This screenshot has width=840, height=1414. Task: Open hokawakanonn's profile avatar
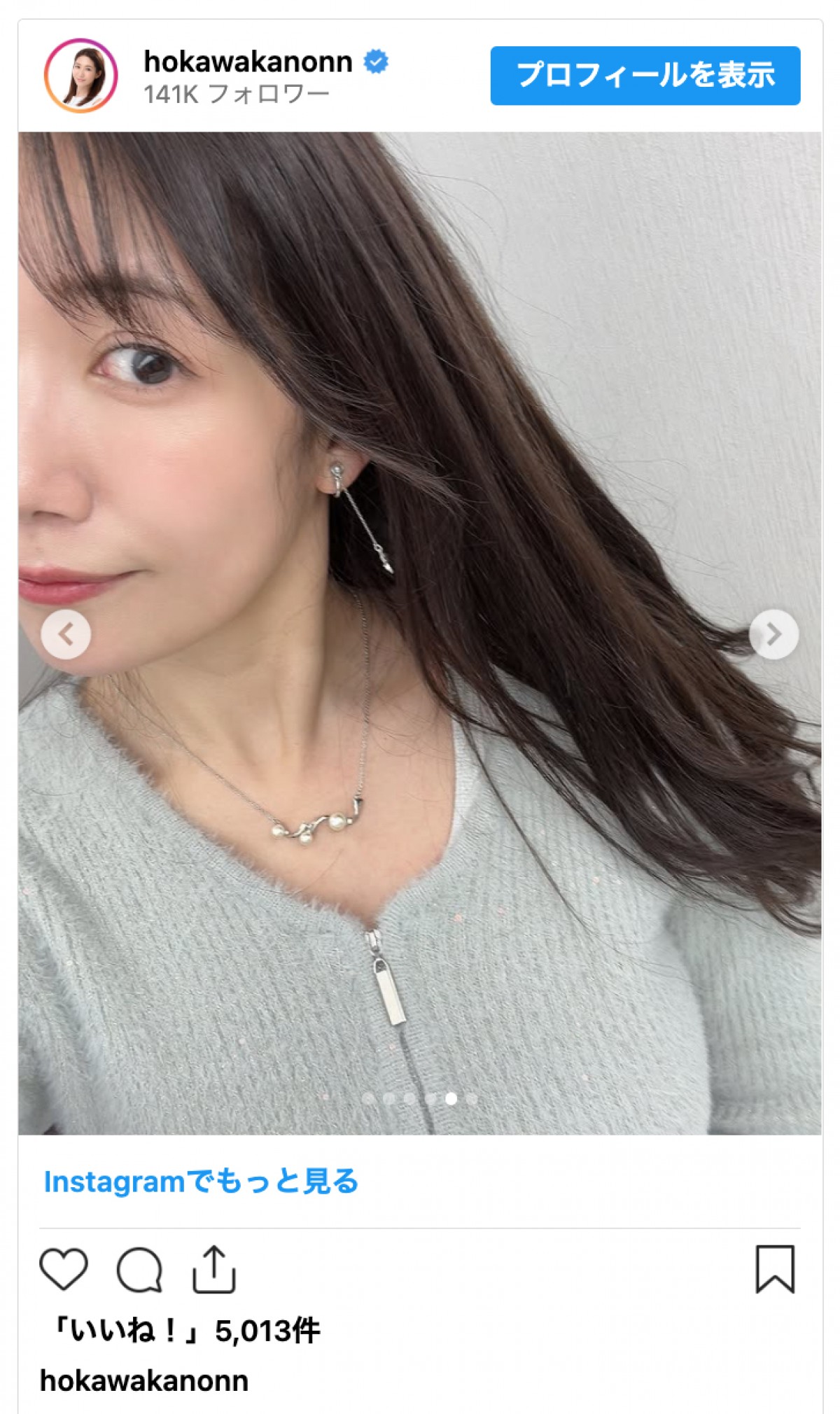pos(80,76)
